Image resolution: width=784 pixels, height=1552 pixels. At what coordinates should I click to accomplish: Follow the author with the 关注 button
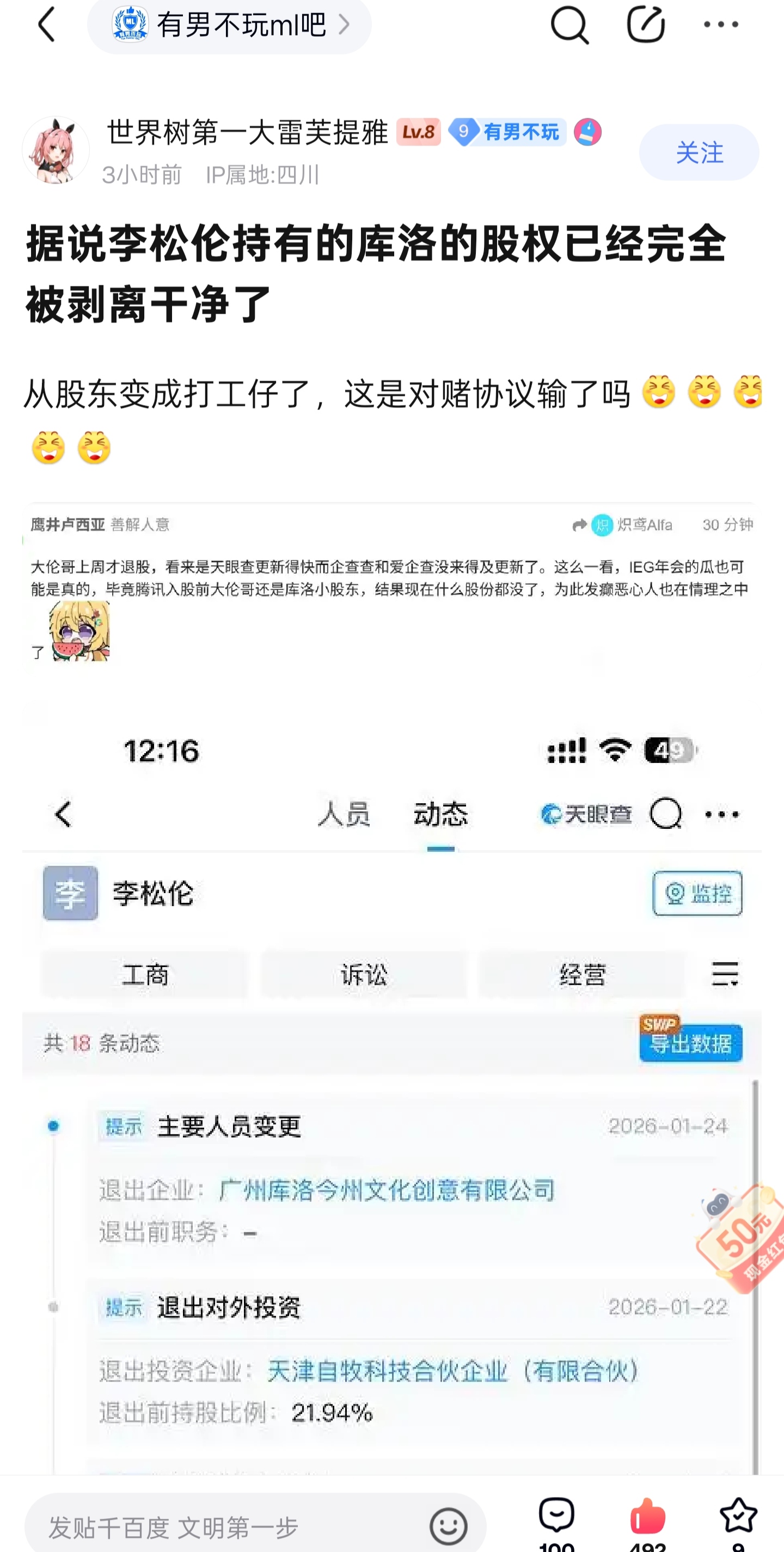click(x=699, y=152)
